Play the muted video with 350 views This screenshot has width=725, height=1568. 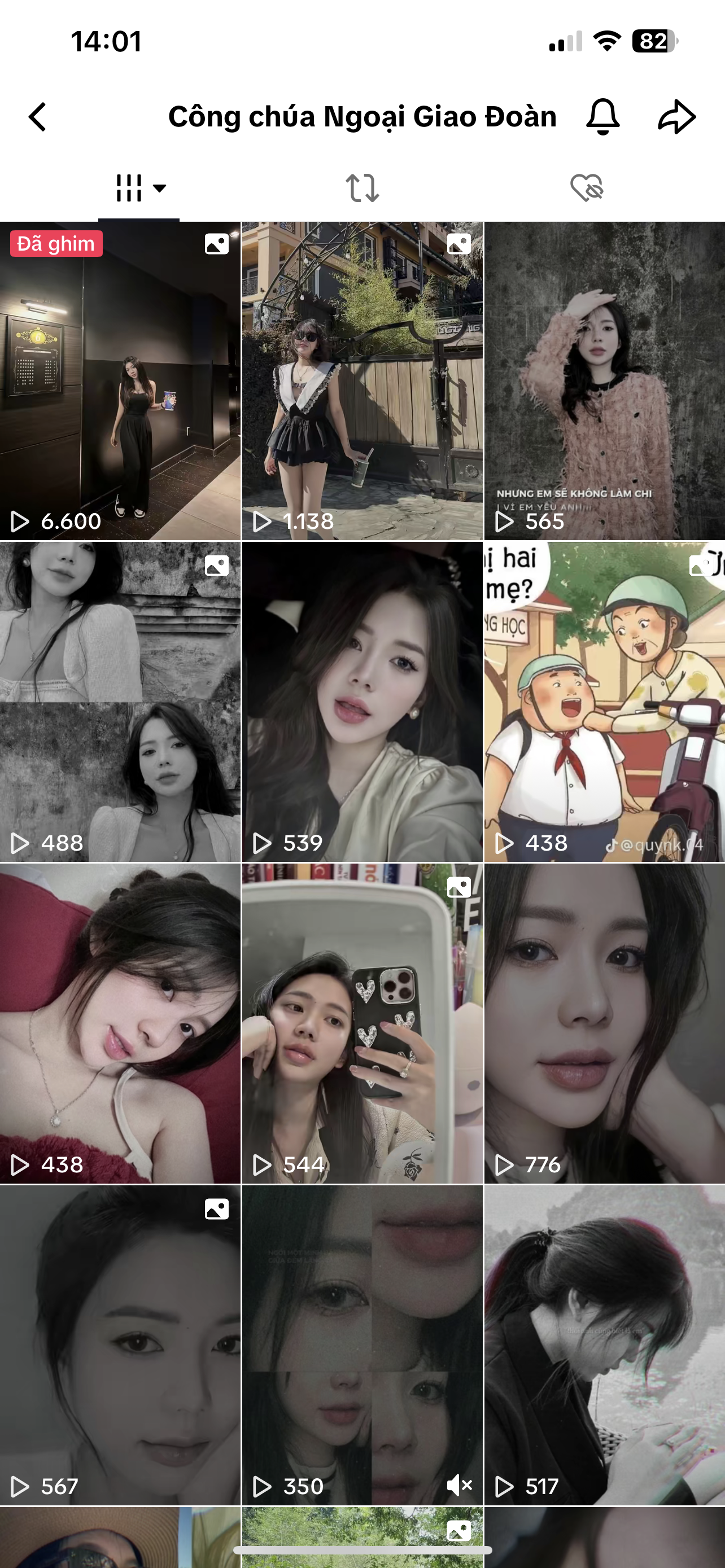coord(362,1344)
